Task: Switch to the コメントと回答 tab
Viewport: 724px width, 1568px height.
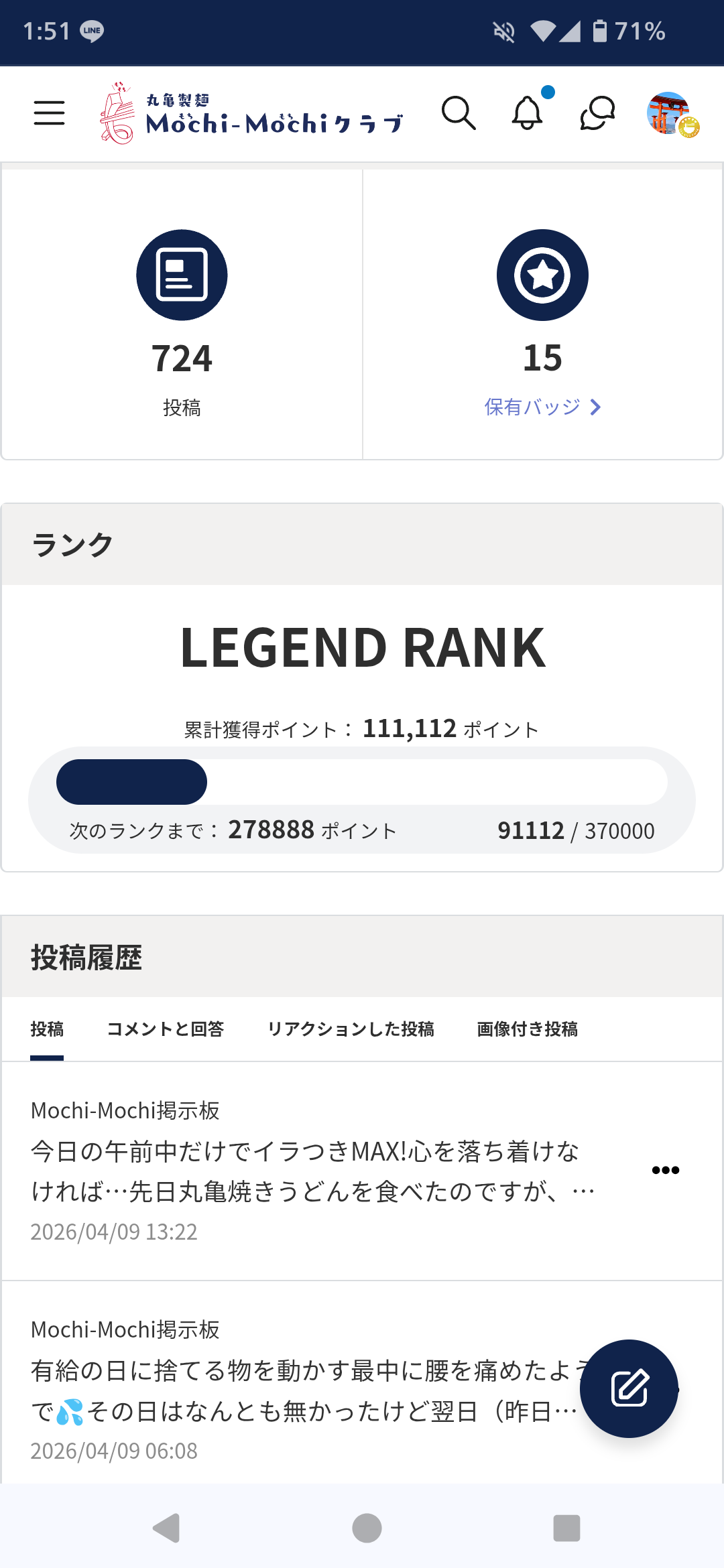Action: click(x=165, y=1029)
